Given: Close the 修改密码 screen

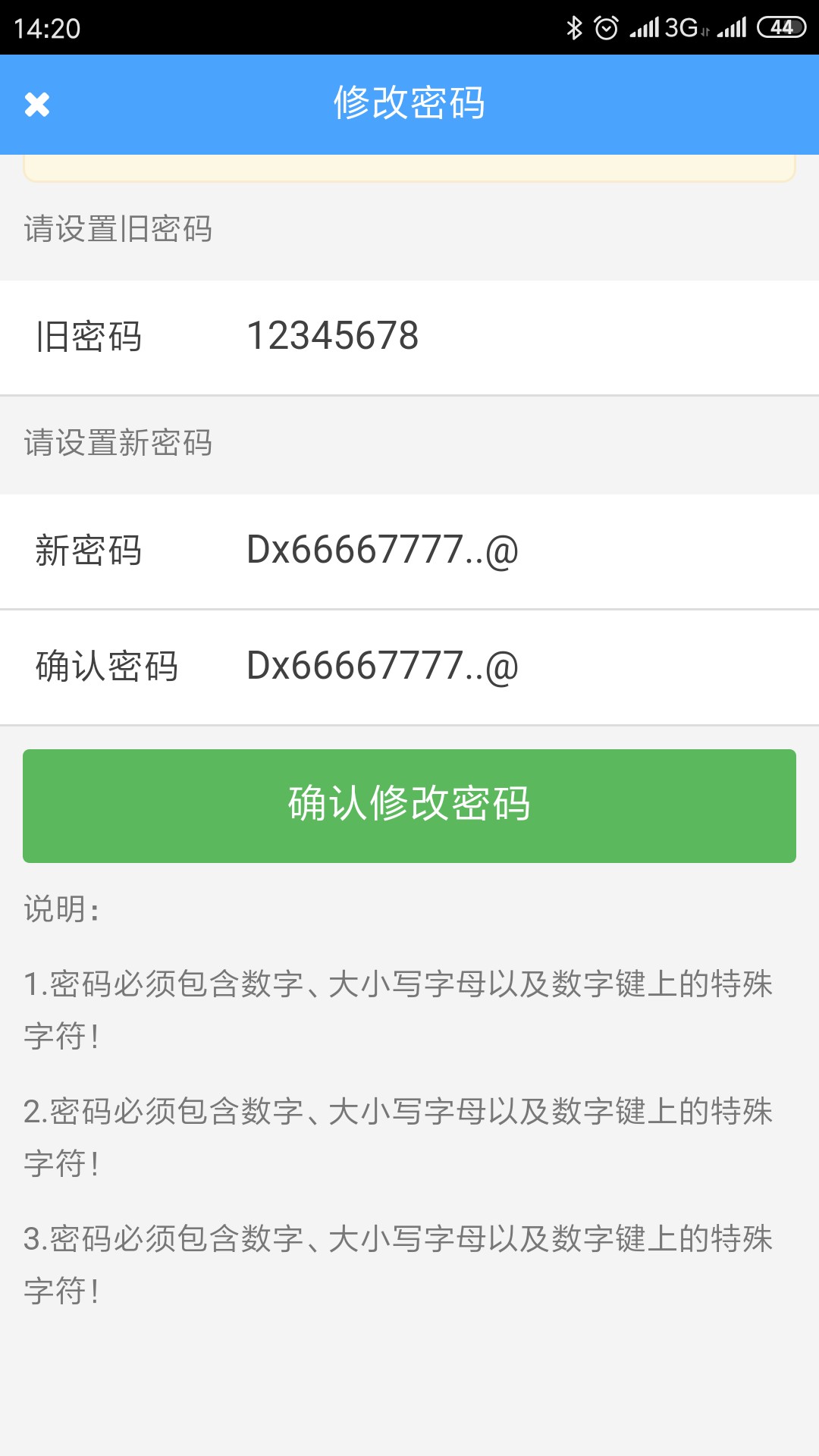Looking at the screenshot, I should 36,104.
